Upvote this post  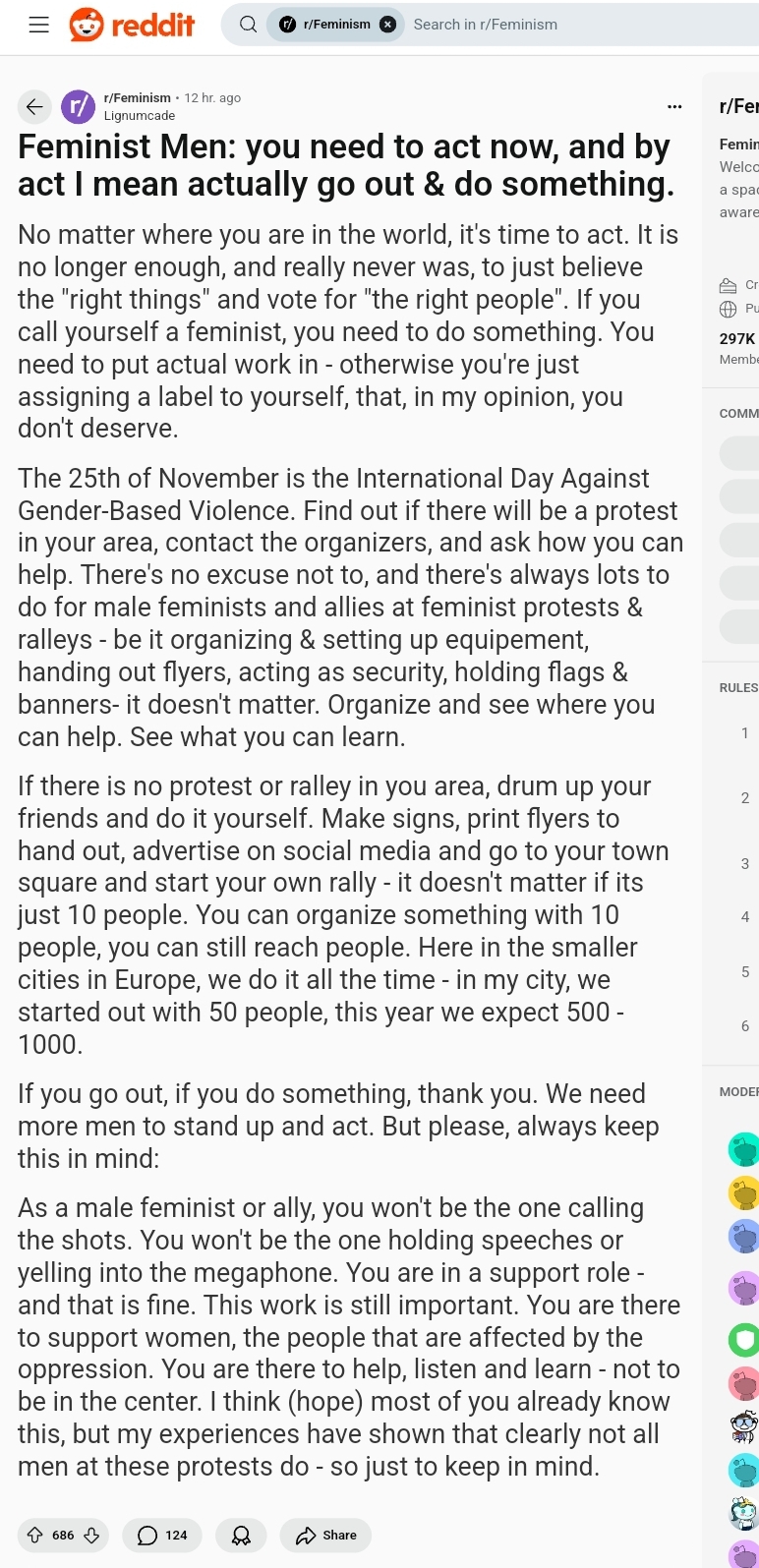coord(34,1535)
